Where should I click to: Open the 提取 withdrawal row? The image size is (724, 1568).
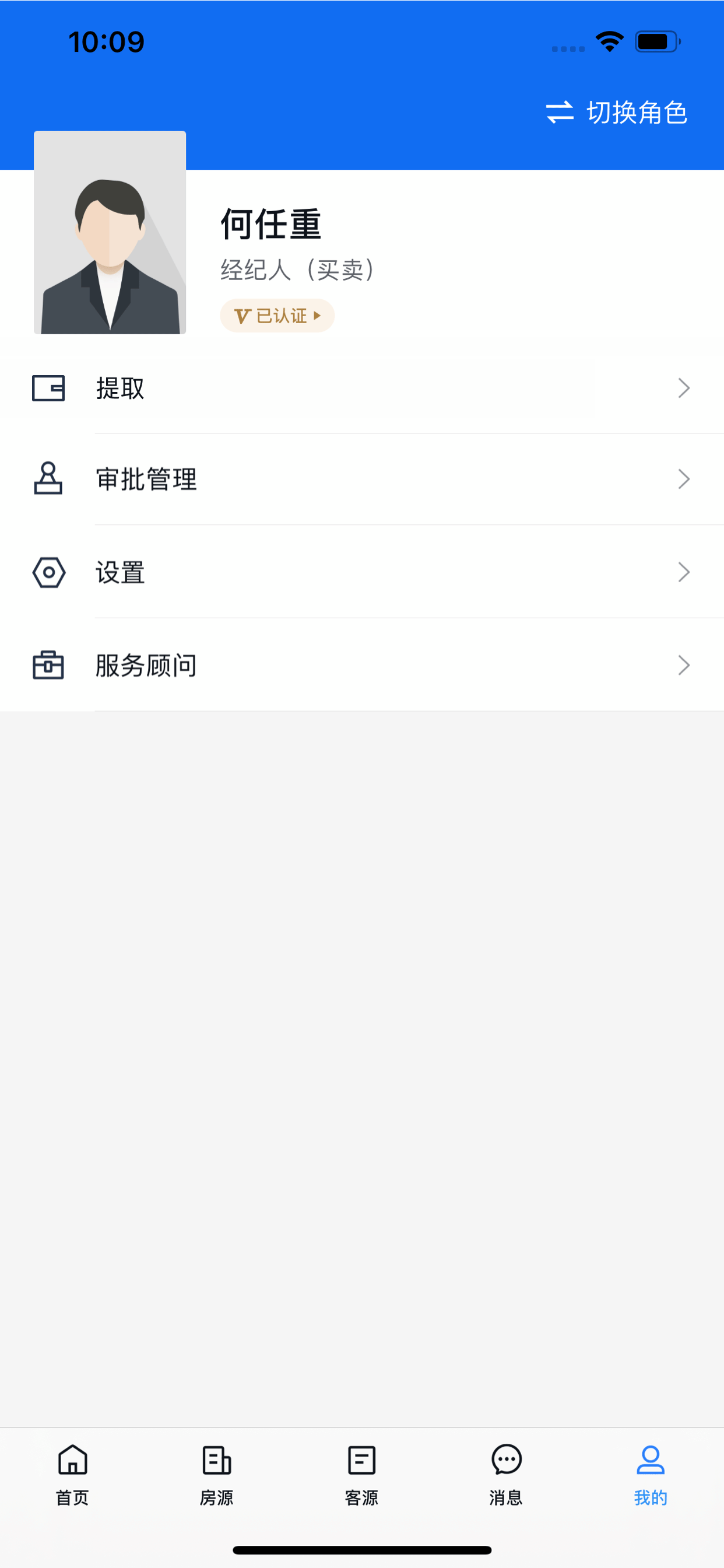(362, 388)
